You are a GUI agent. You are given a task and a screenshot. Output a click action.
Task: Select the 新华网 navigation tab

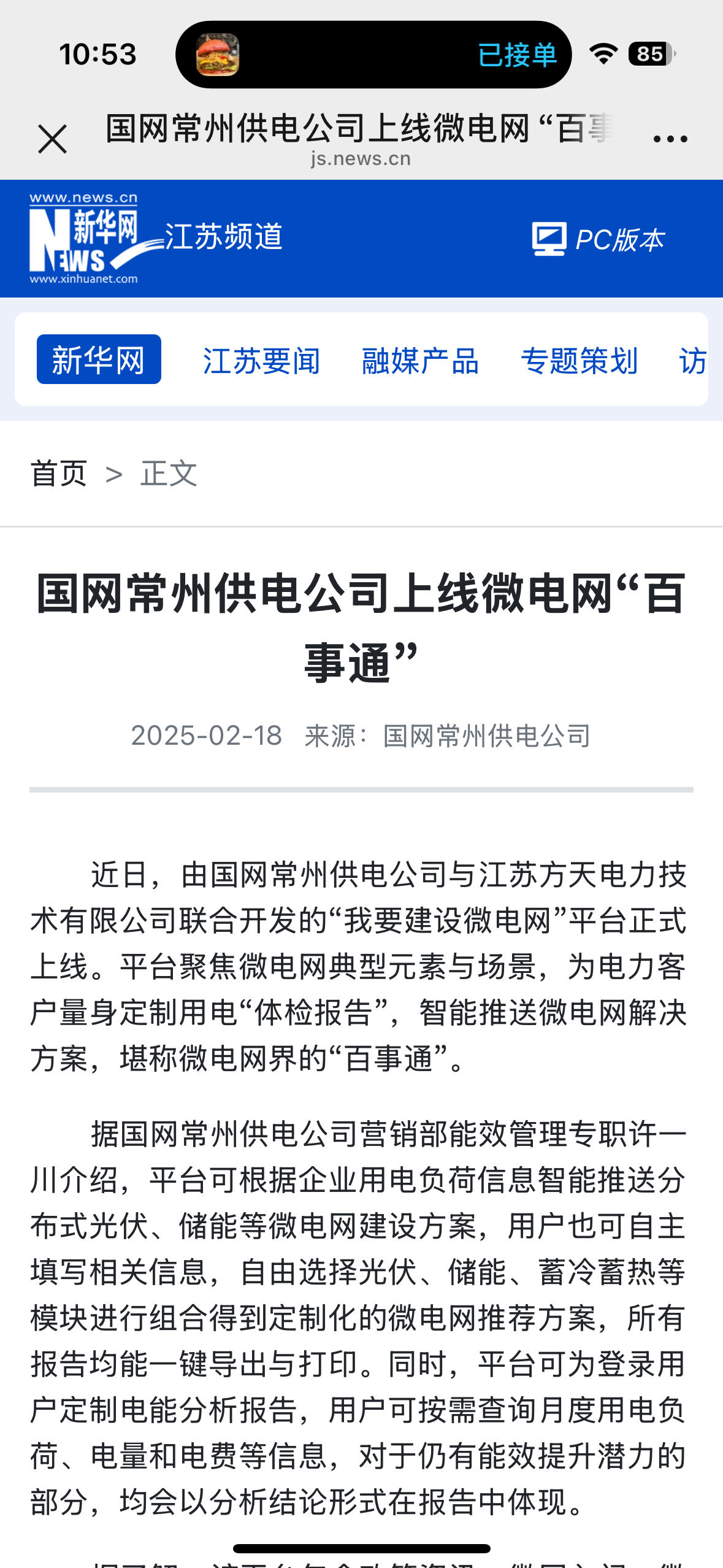click(99, 359)
